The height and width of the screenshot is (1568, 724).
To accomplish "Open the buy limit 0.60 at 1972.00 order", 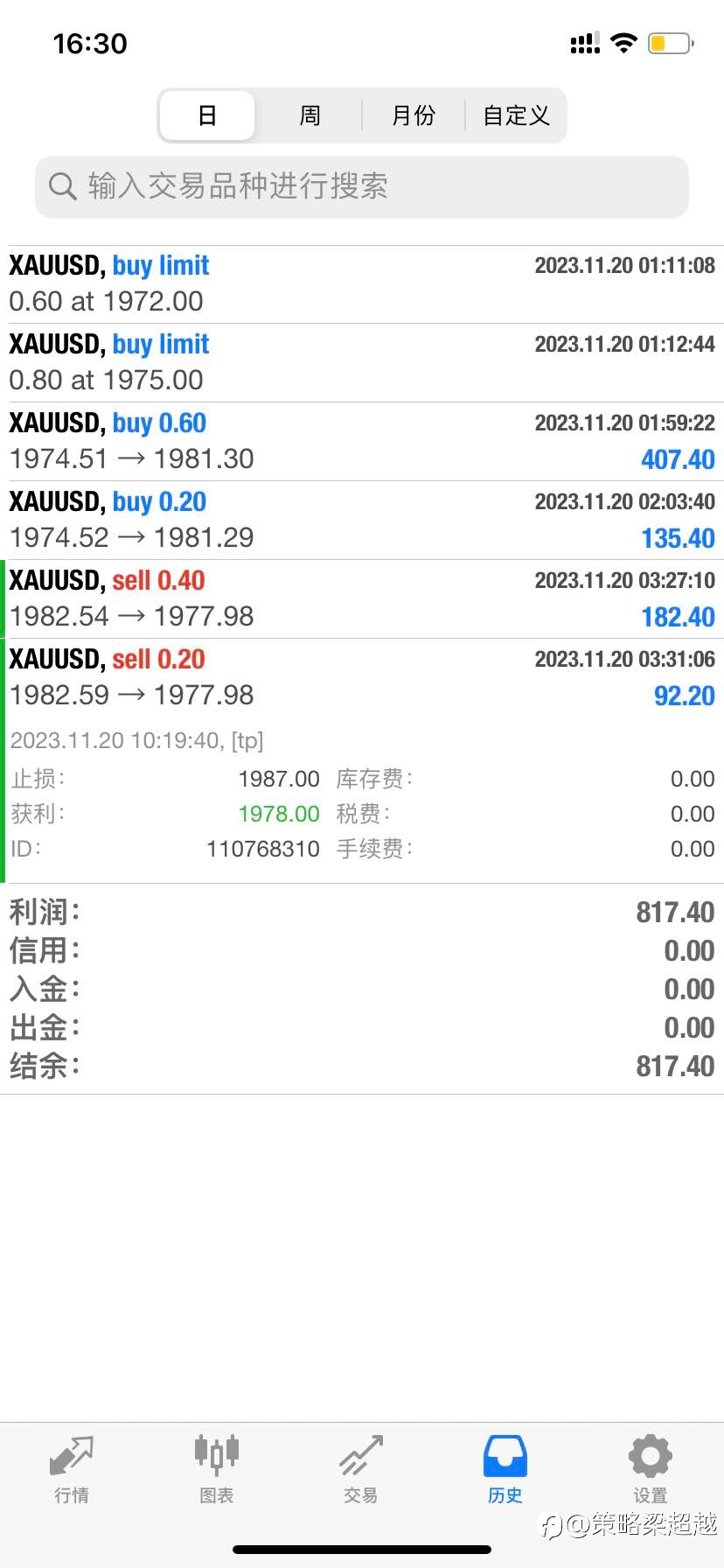I will coord(362,284).
